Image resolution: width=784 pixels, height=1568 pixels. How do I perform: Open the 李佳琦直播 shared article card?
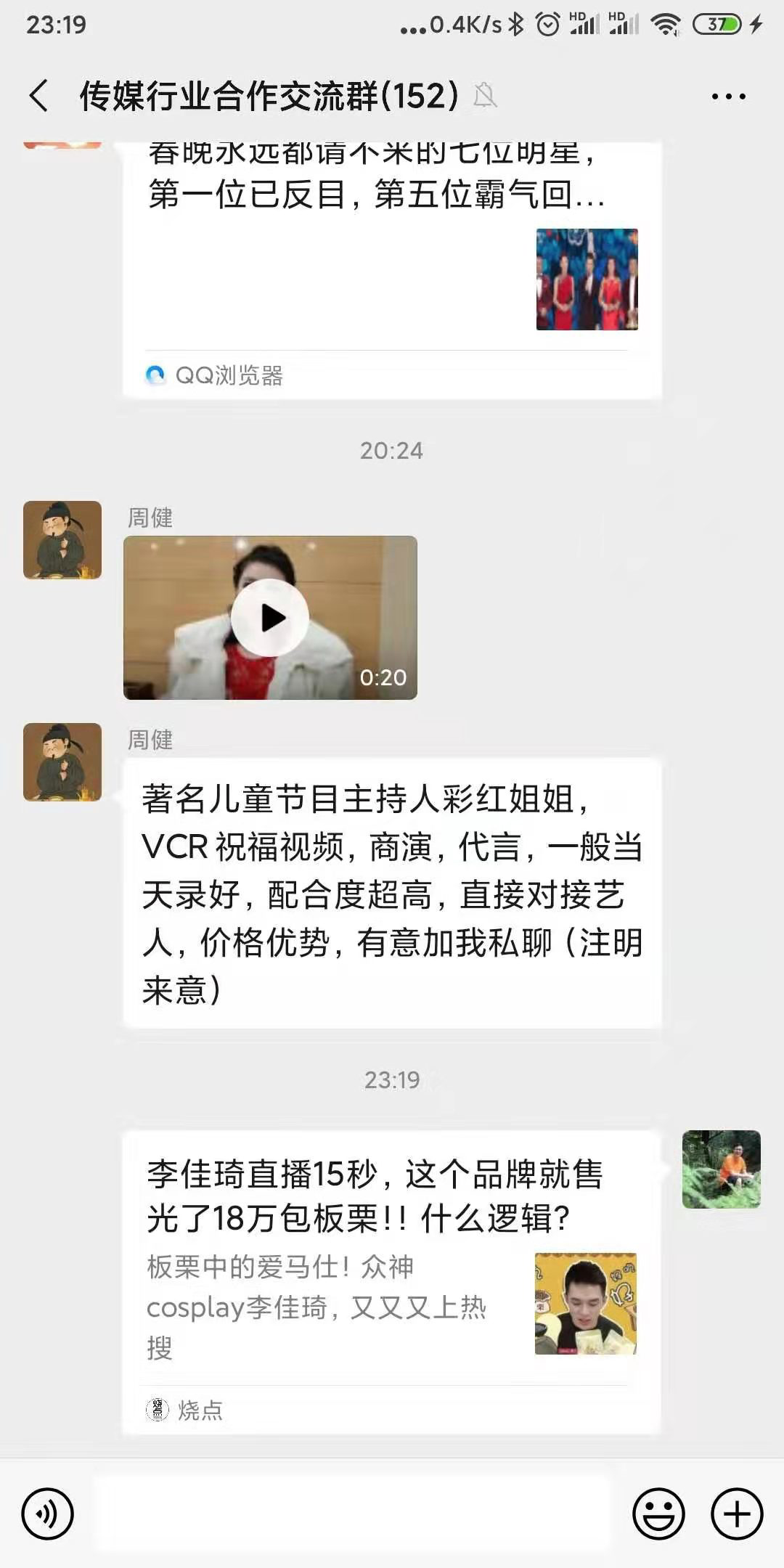click(392, 1281)
